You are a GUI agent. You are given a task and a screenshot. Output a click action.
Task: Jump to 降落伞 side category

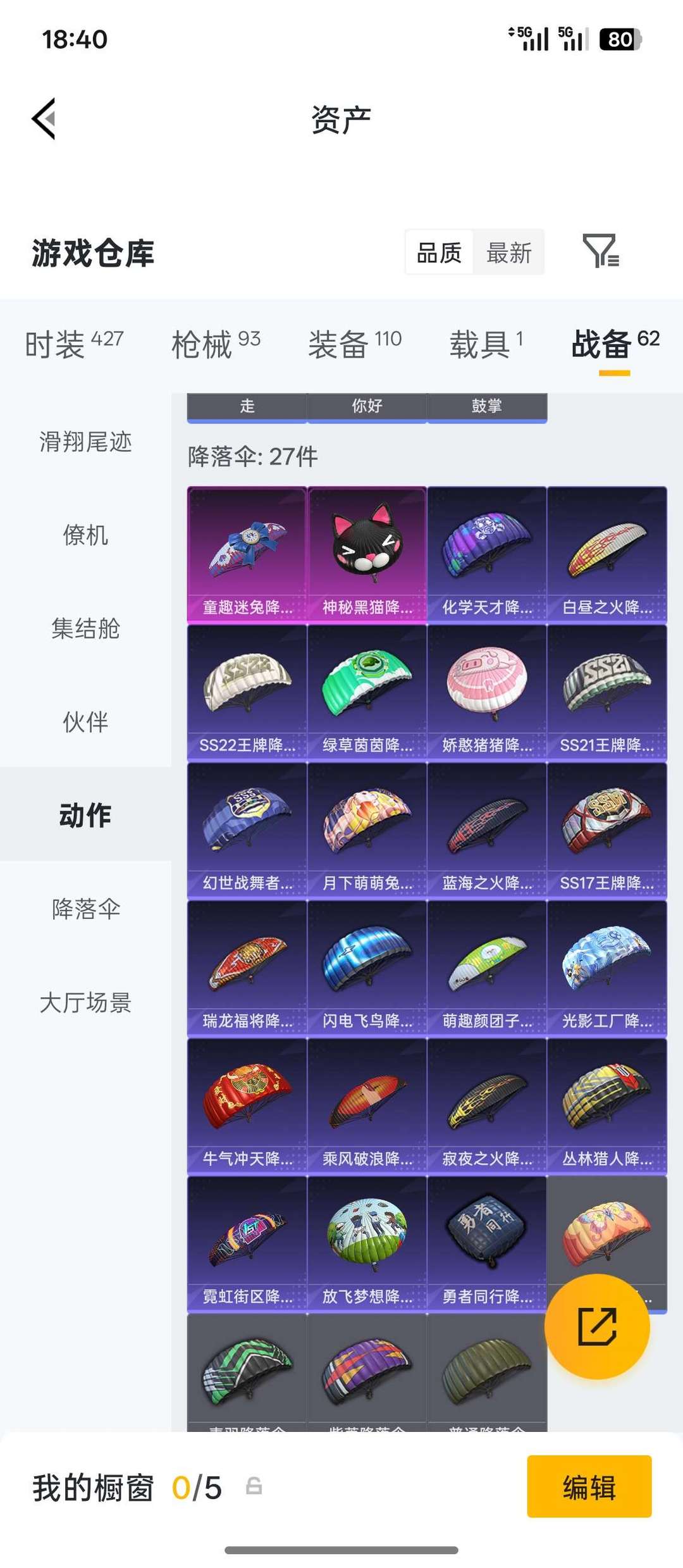coord(85,909)
